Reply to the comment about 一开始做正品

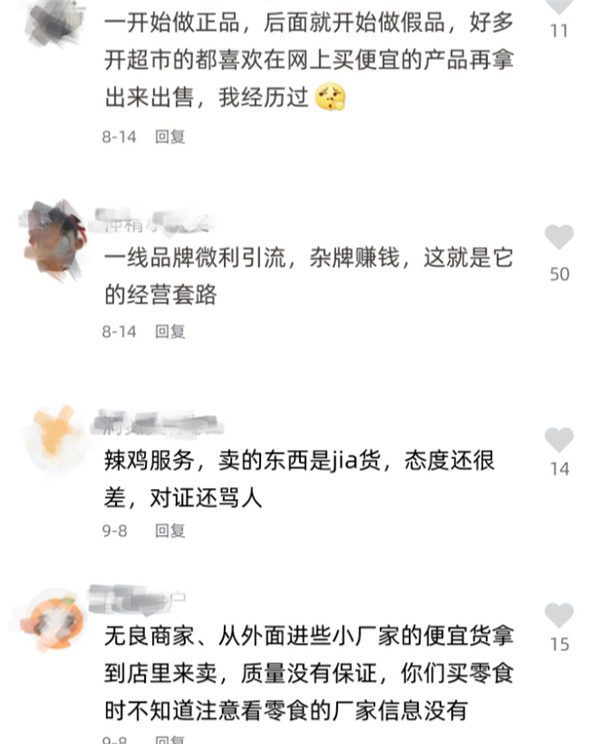(x=170, y=137)
